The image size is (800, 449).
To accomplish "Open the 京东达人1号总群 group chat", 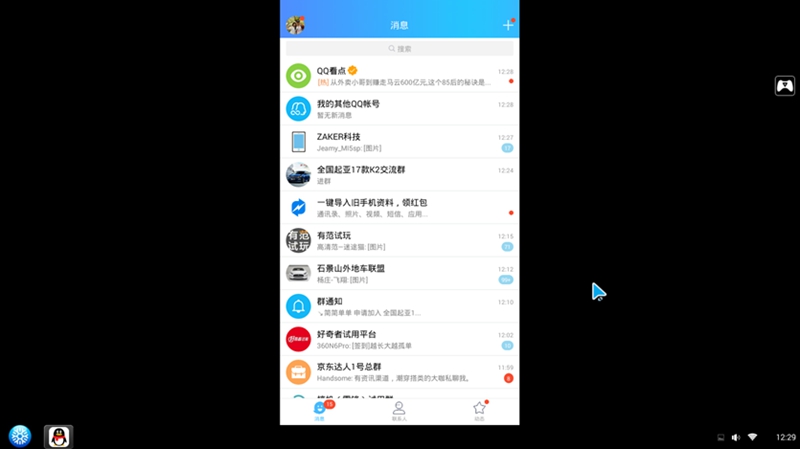I will point(400,372).
